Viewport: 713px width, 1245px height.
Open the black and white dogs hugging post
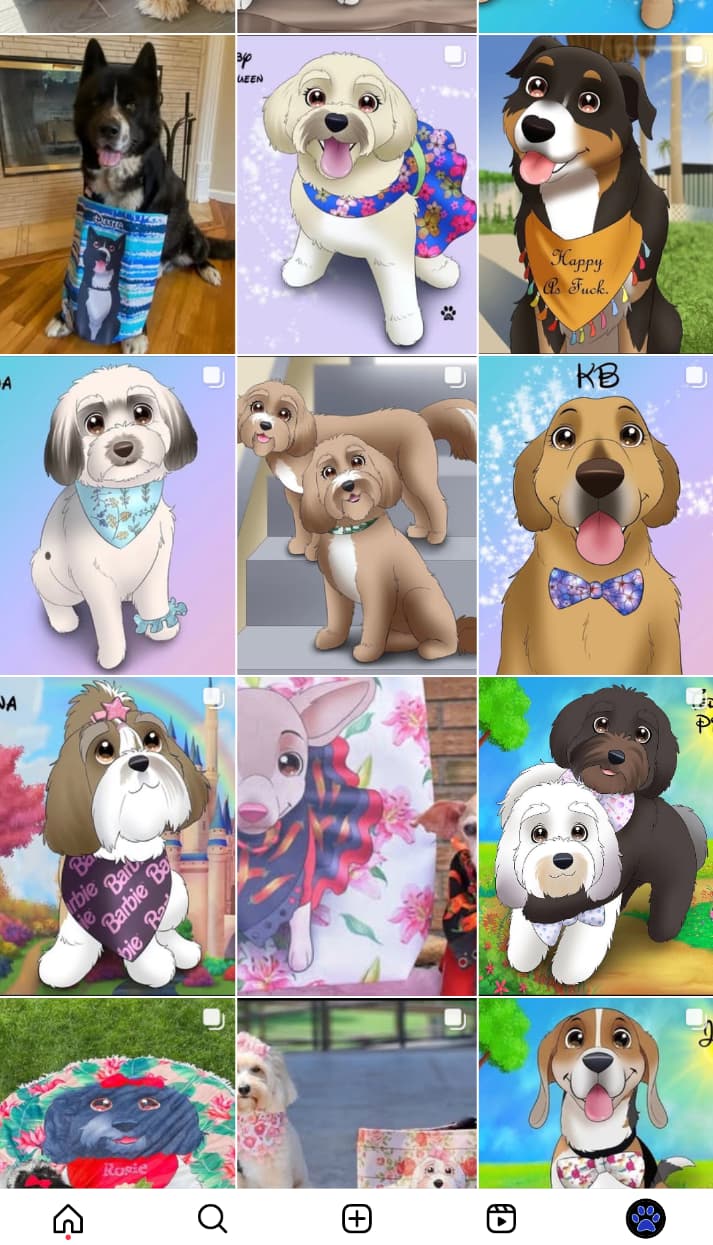(x=596, y=837)
